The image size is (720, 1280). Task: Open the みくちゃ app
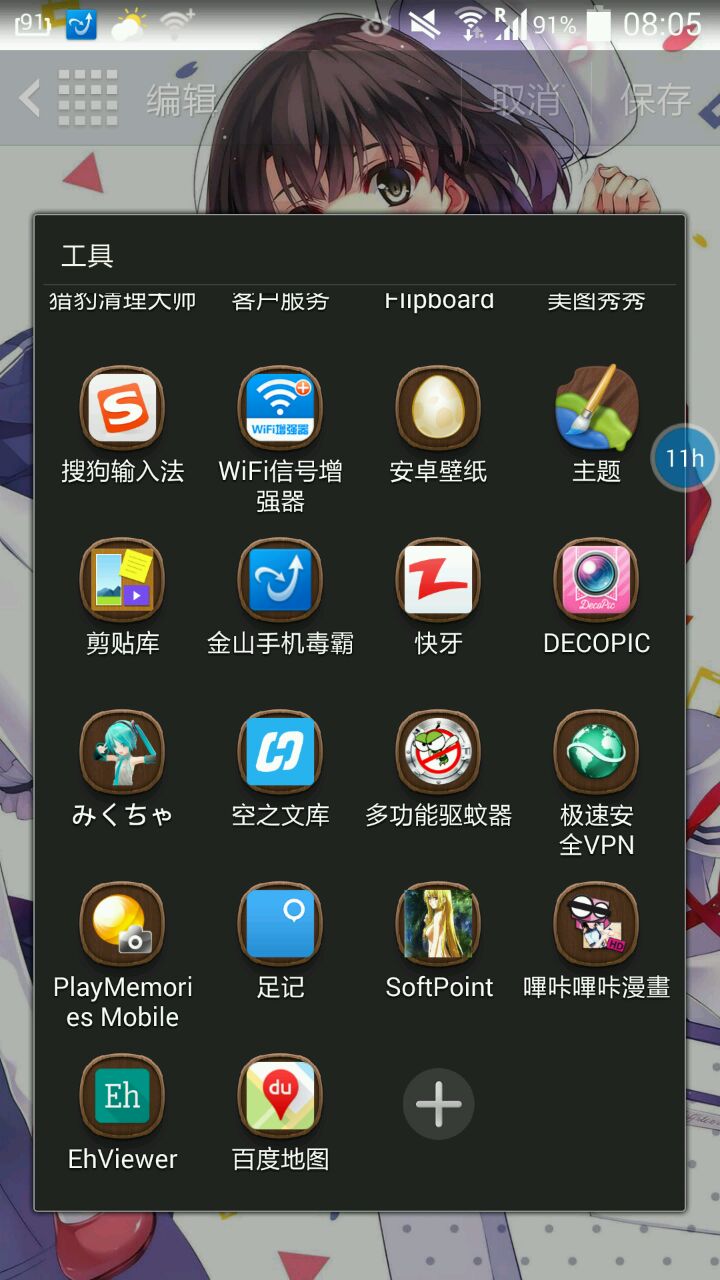122,752
